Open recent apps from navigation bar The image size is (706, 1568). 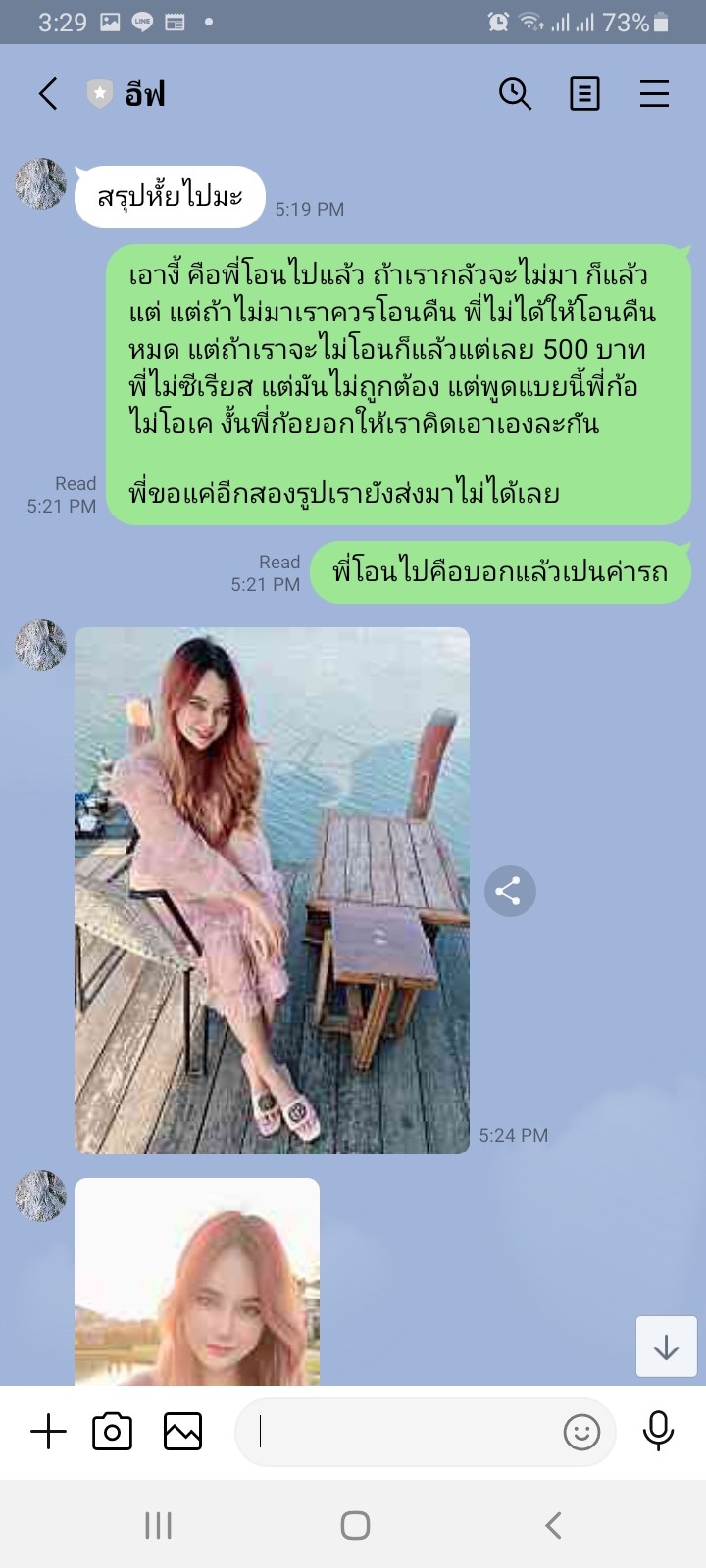158,1525
